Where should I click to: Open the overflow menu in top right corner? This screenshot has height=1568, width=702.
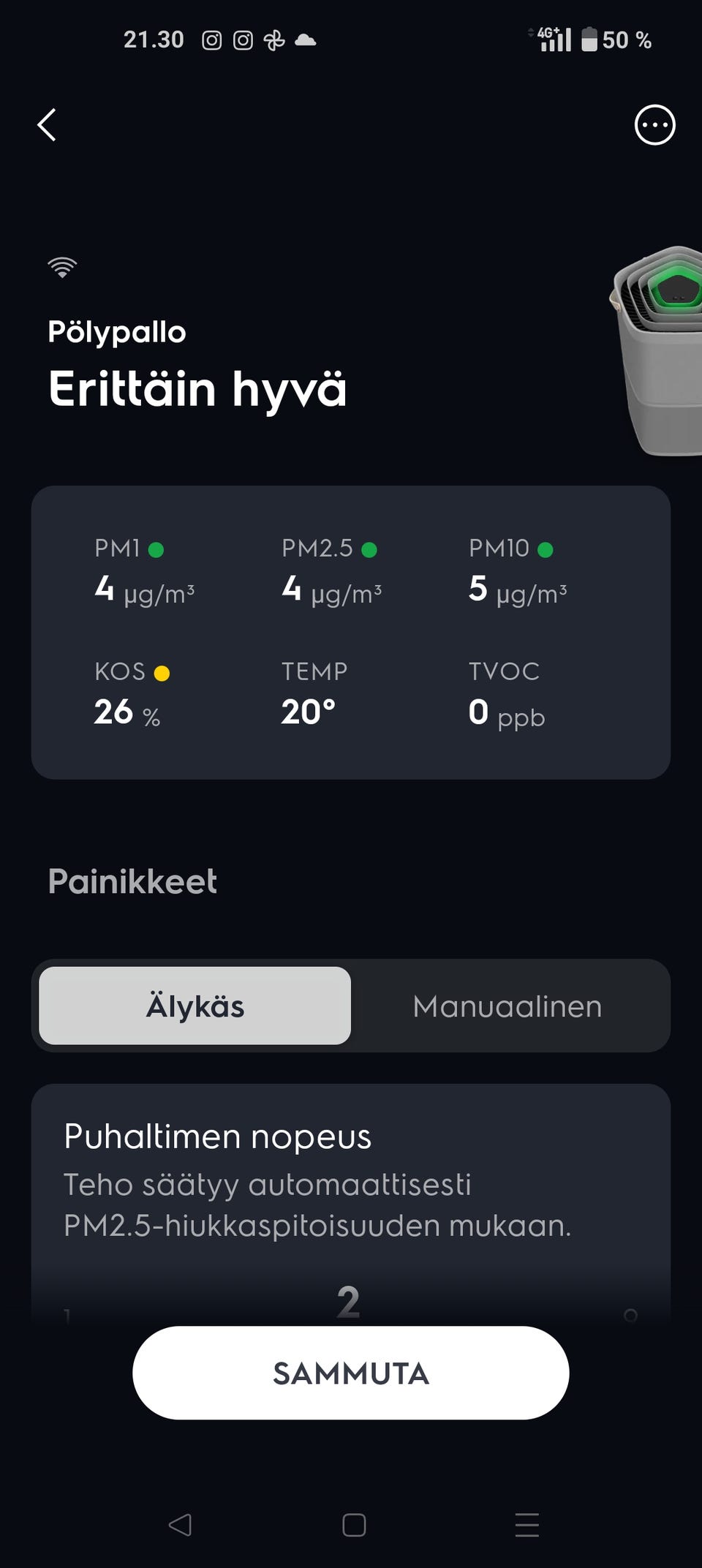click(654, 125)
